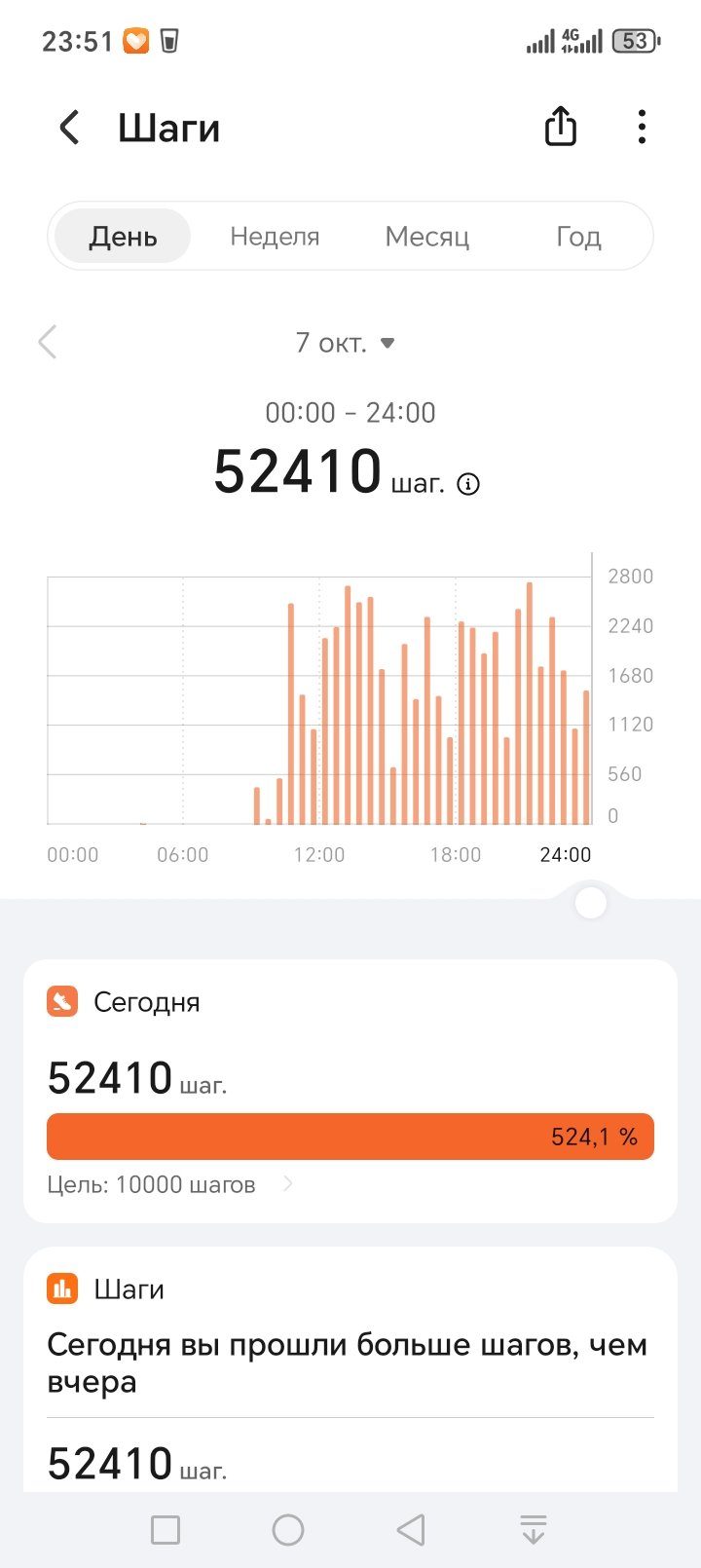701x1568 pixels.
Task: Open recent apps from the navigation bar
Action: coord(166,1529)
